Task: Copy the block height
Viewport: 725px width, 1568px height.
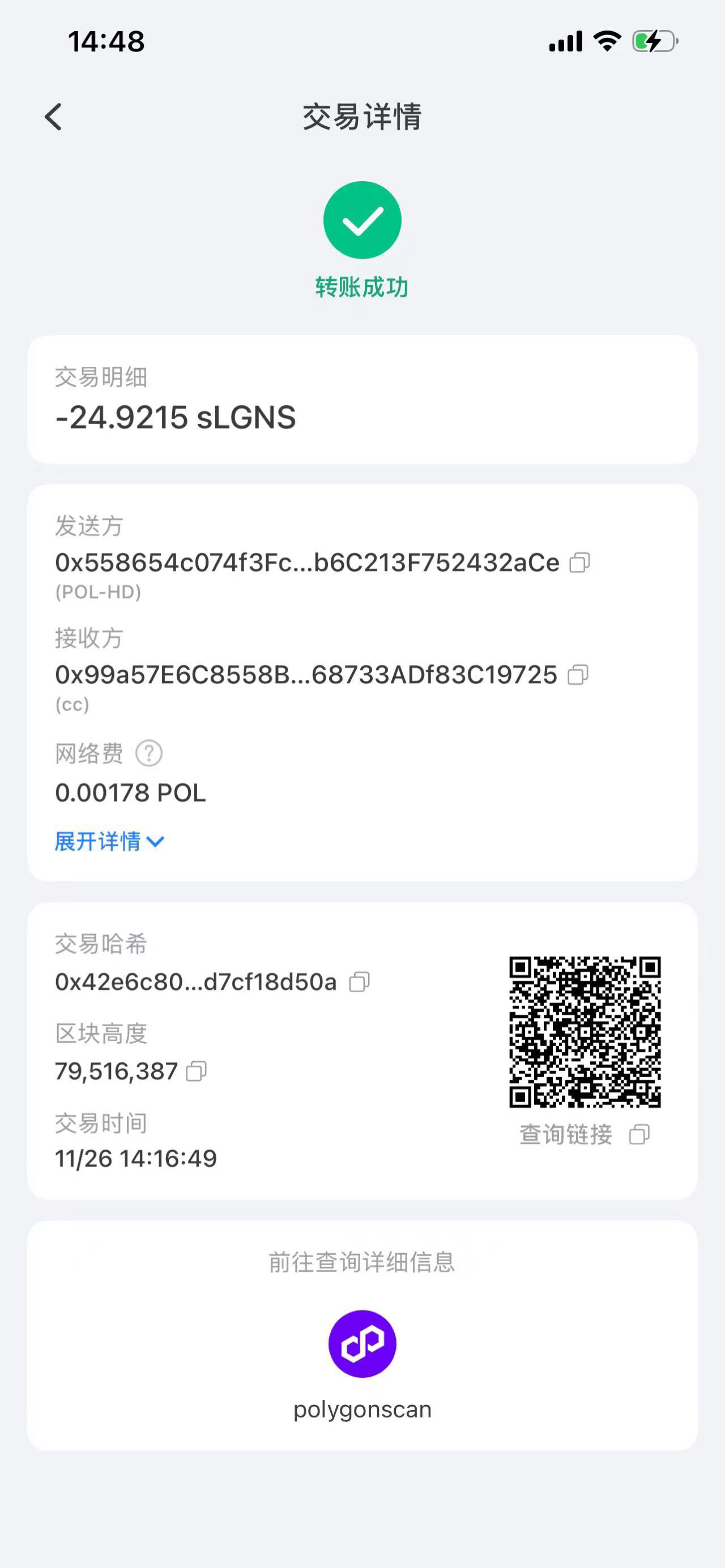Action: 196,1070
